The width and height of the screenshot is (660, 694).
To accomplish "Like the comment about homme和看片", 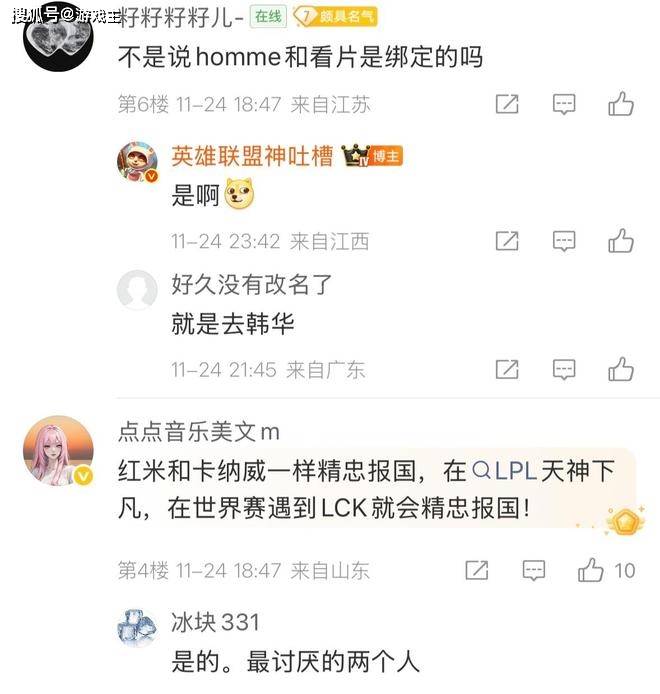I will pyautogui.click(x=621, y=104).
